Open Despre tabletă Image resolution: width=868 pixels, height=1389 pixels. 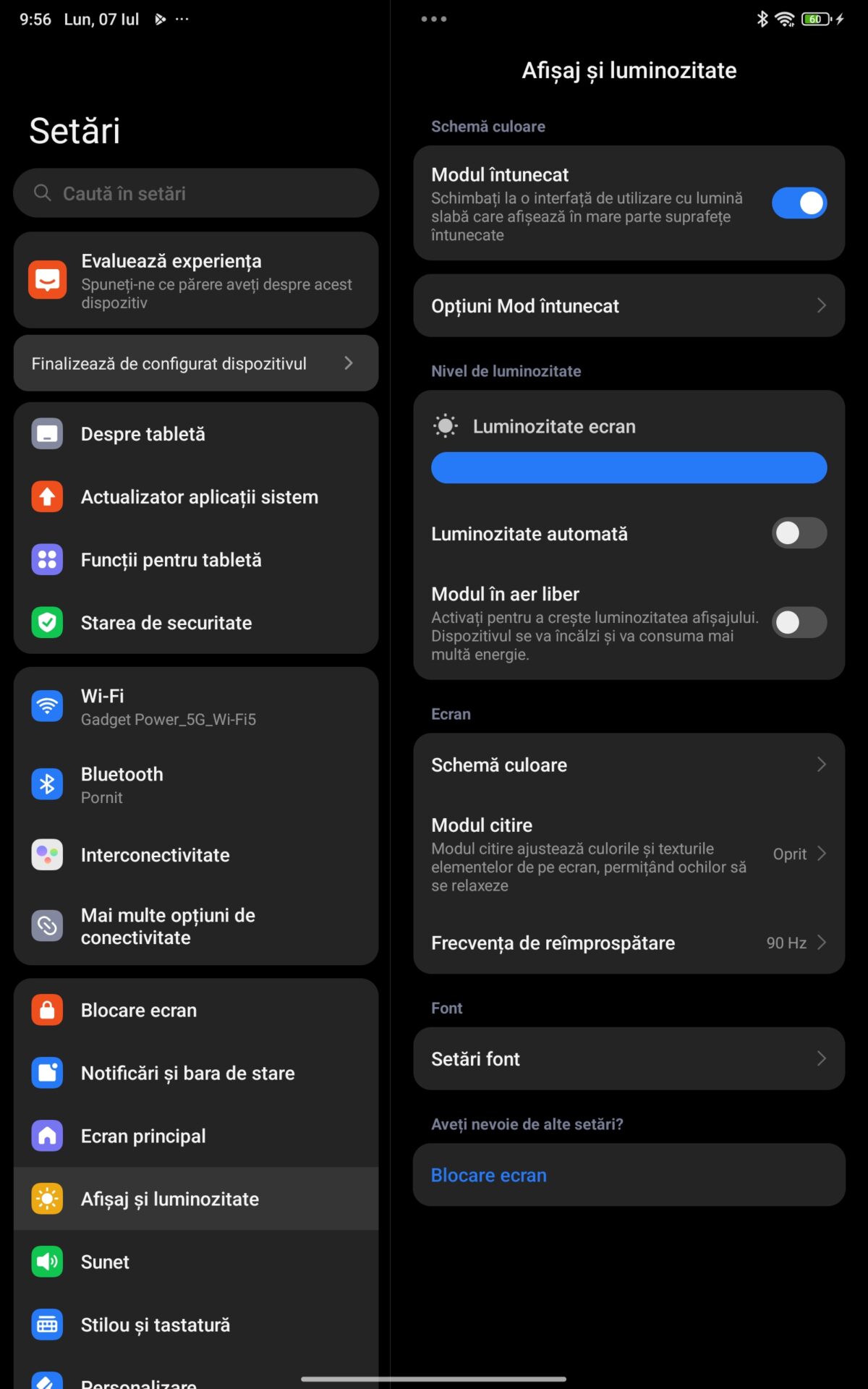click(195, 434)
